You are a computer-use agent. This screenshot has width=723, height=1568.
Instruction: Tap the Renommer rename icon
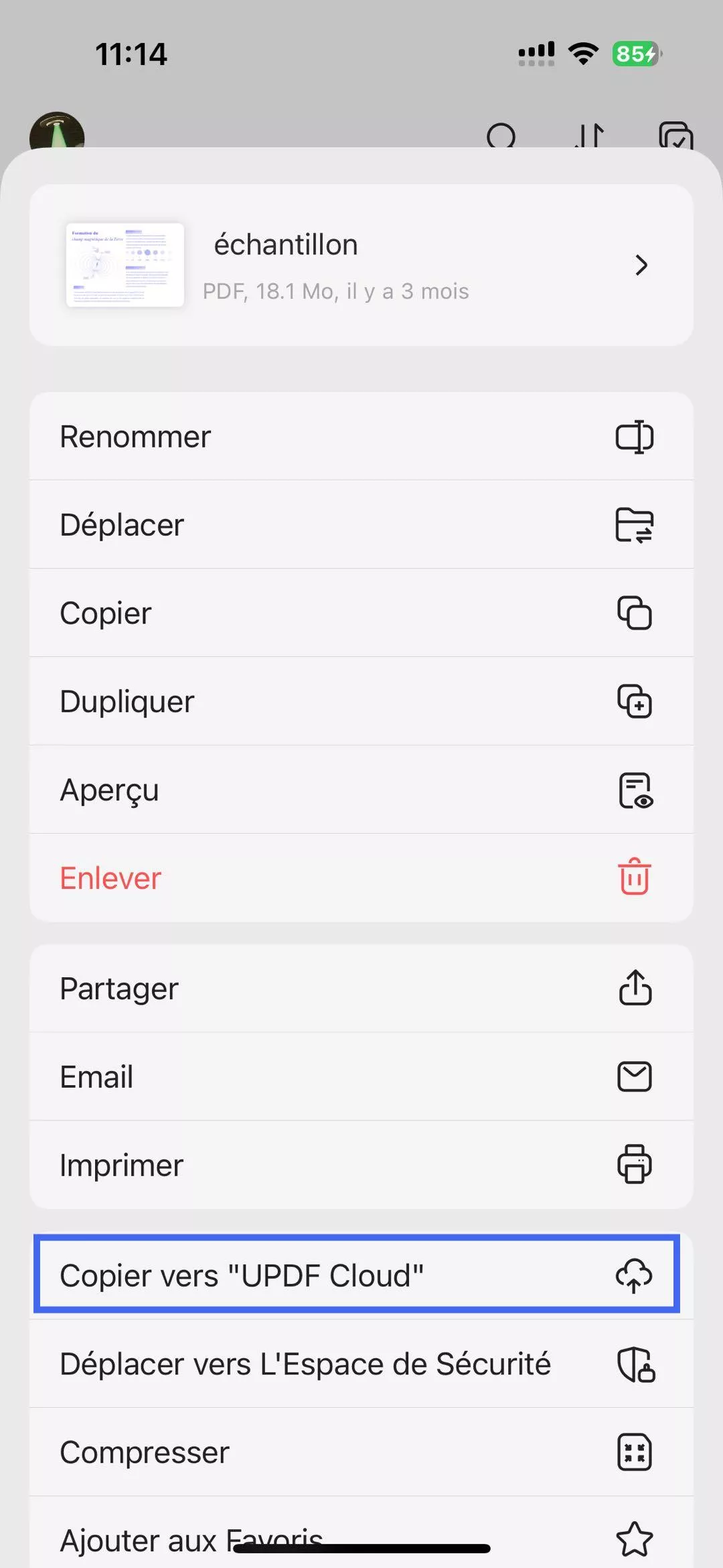635,436
